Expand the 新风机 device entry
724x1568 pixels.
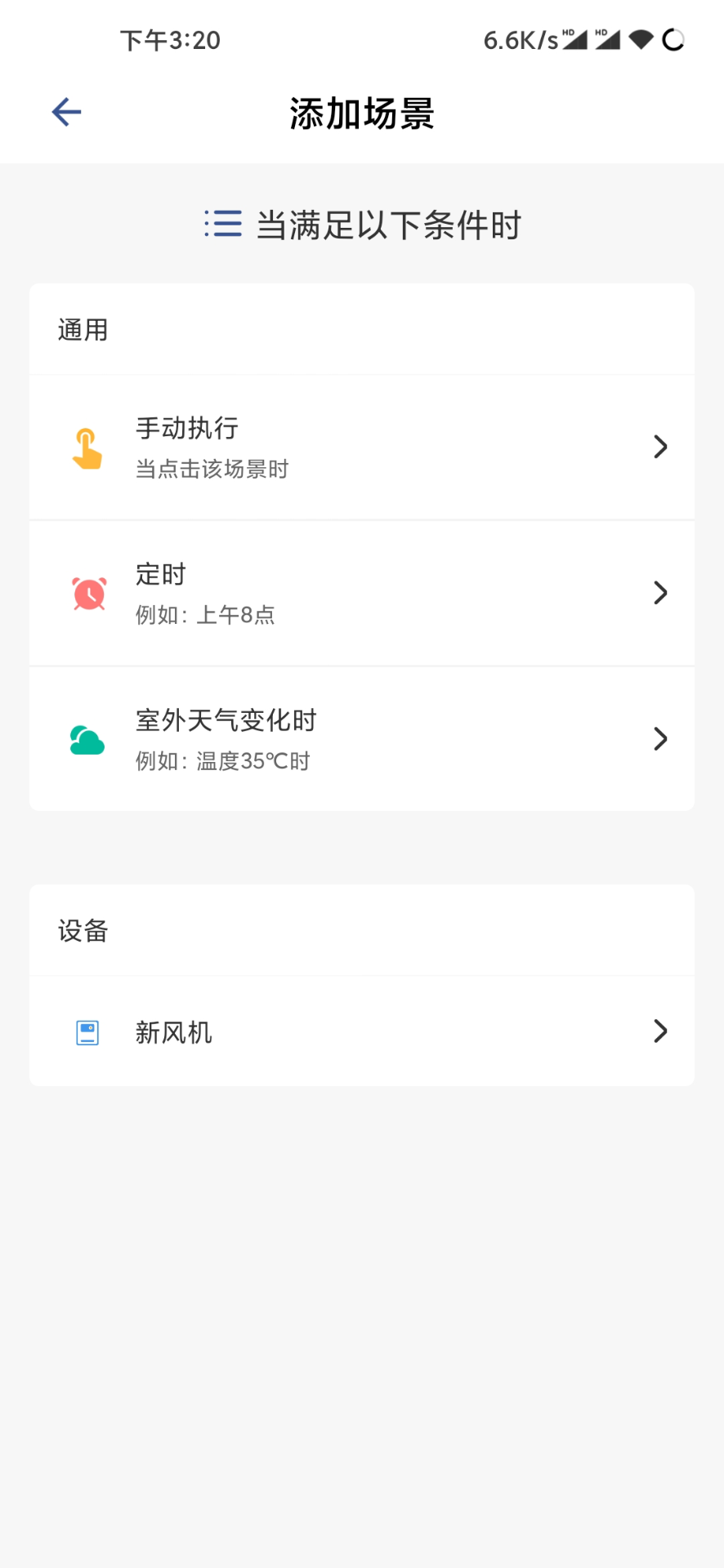[660, 1031]
